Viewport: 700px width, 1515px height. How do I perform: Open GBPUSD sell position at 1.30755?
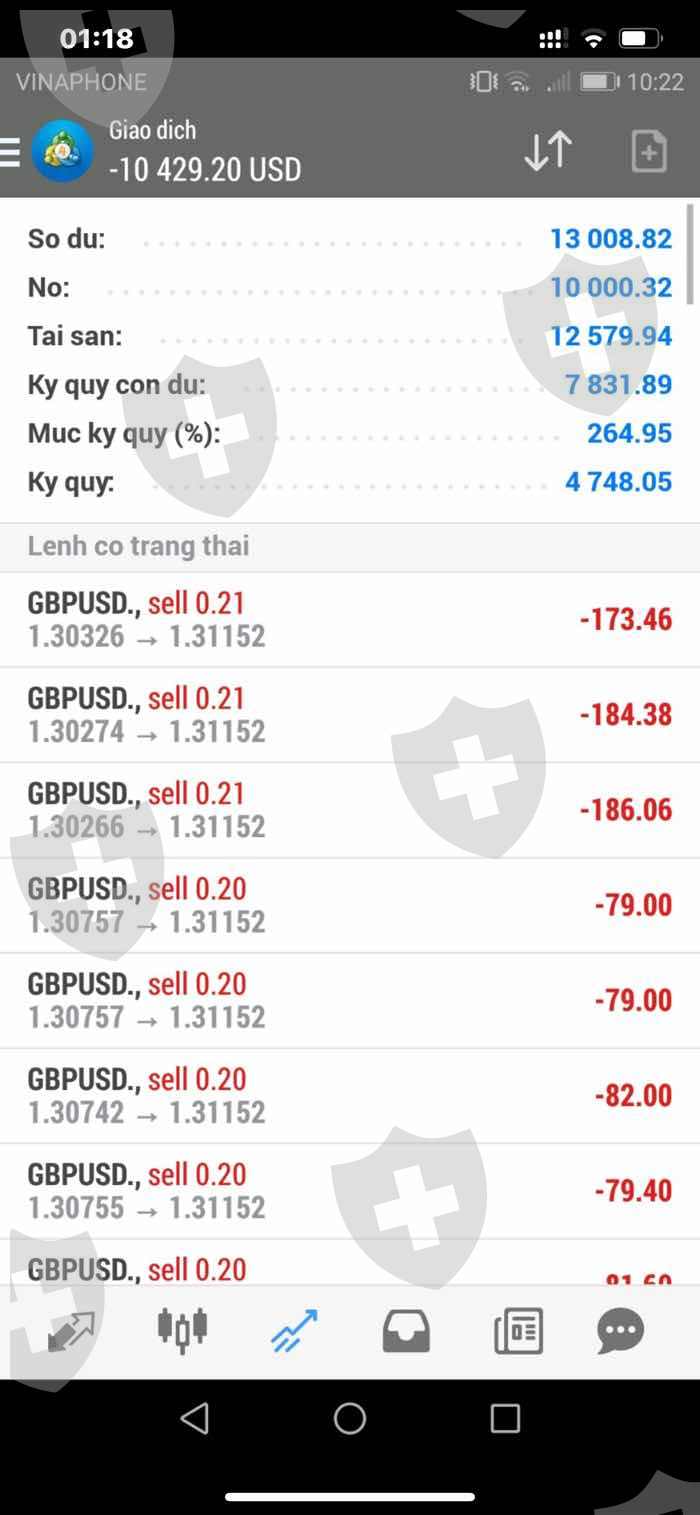click(350, 1191)
